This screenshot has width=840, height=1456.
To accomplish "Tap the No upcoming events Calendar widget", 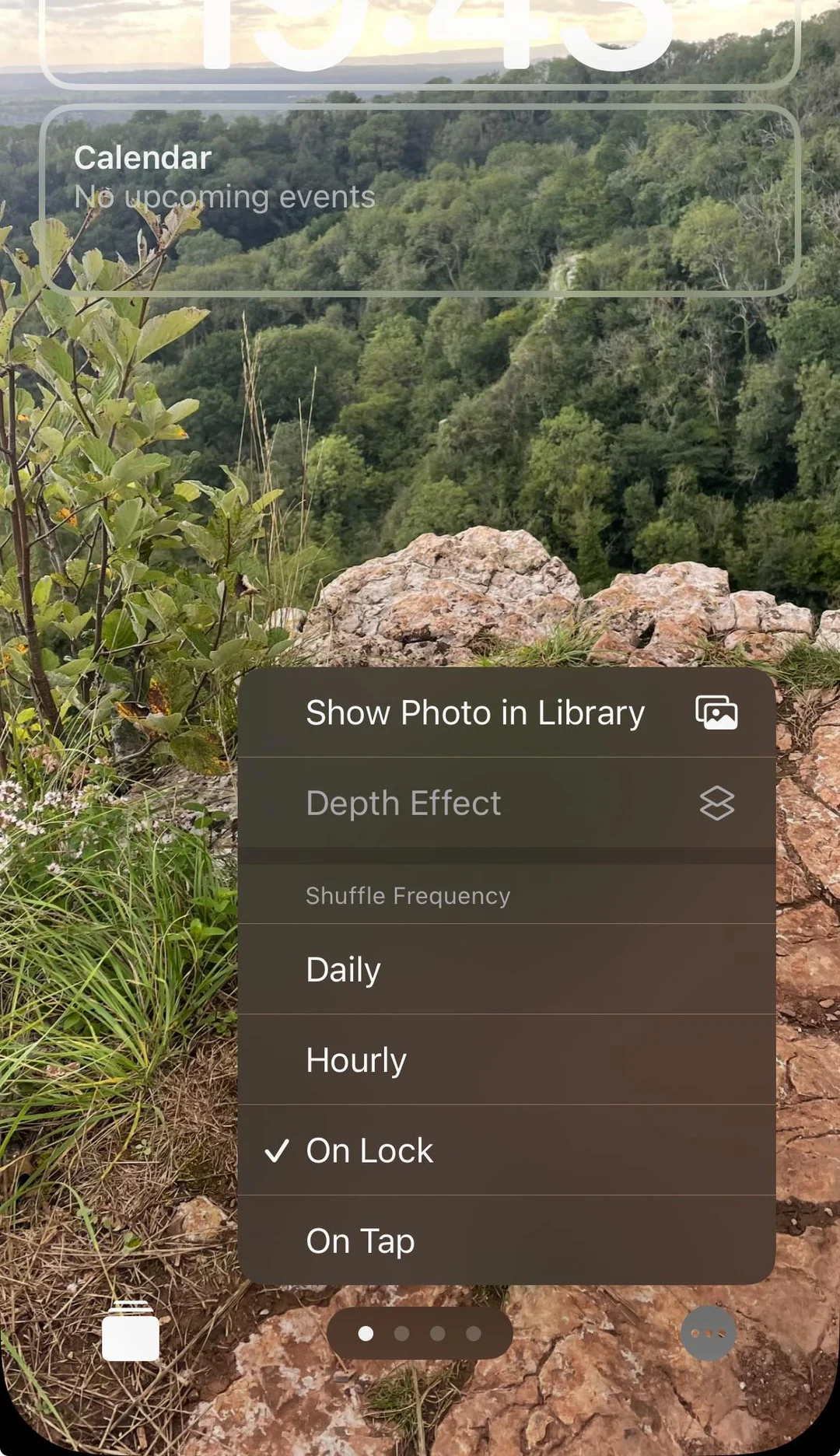I will click(x=226, y=197).
